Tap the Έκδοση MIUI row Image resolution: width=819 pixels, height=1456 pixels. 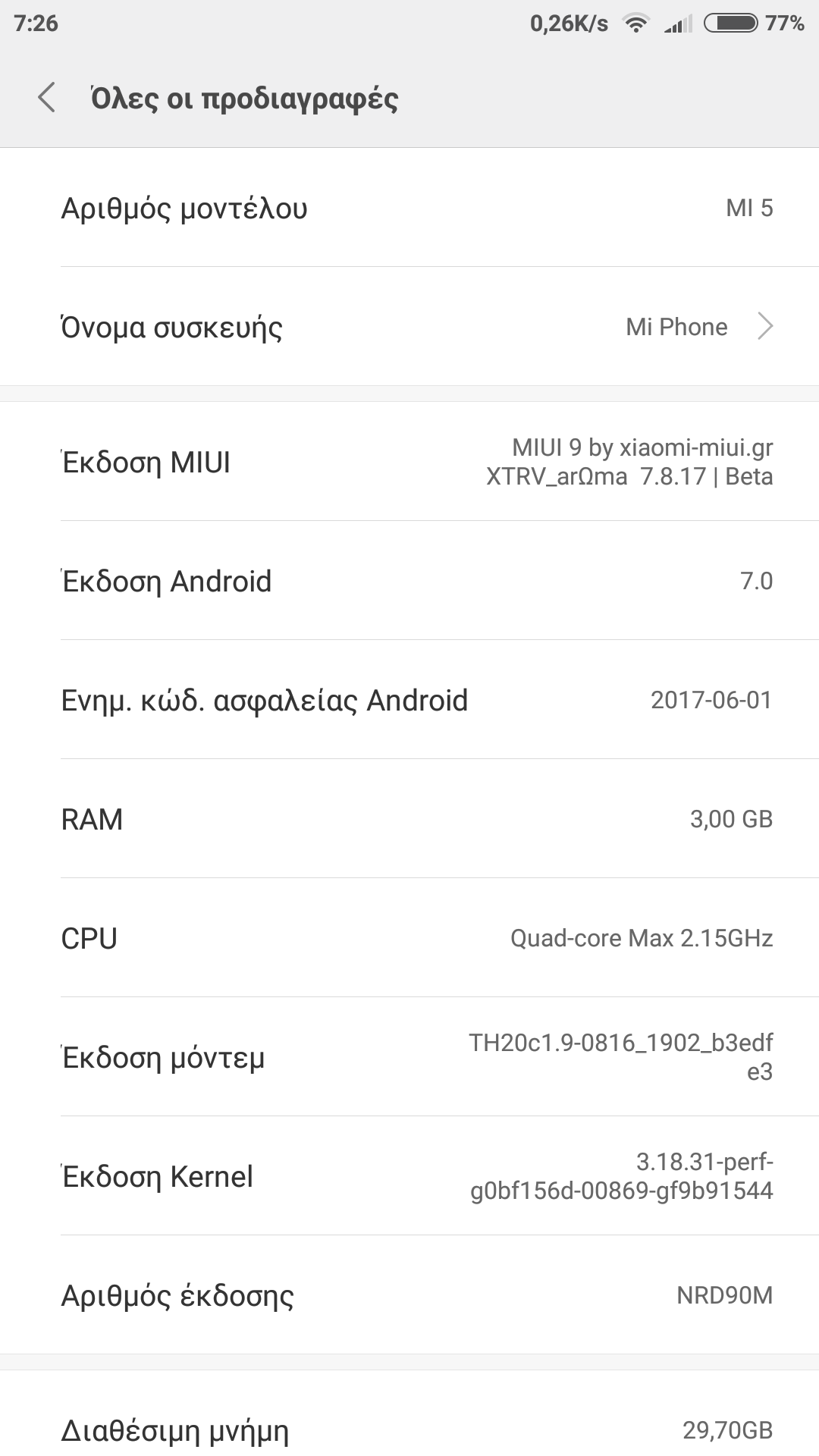[409, 462]
